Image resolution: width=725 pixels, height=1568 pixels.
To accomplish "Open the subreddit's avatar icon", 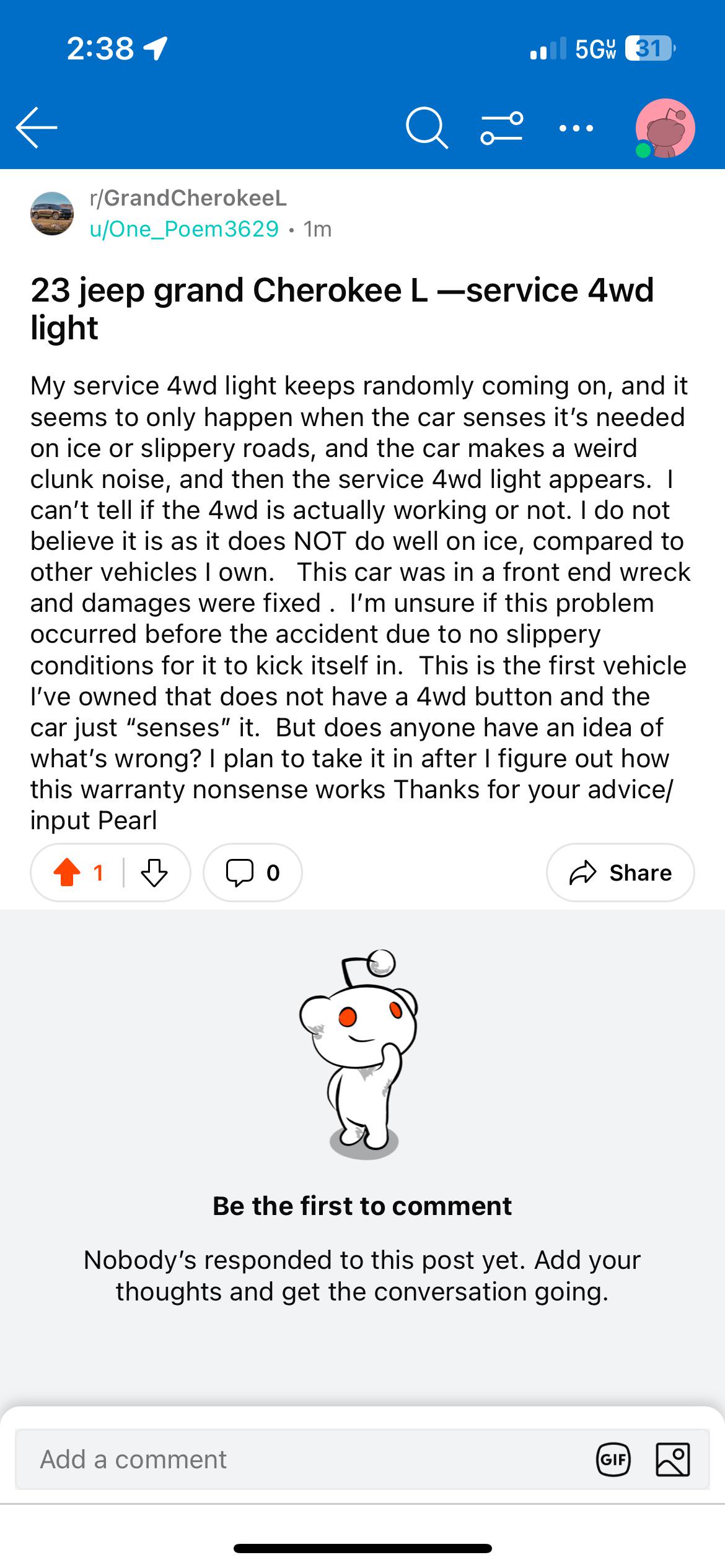I will [x=52, y=213].
